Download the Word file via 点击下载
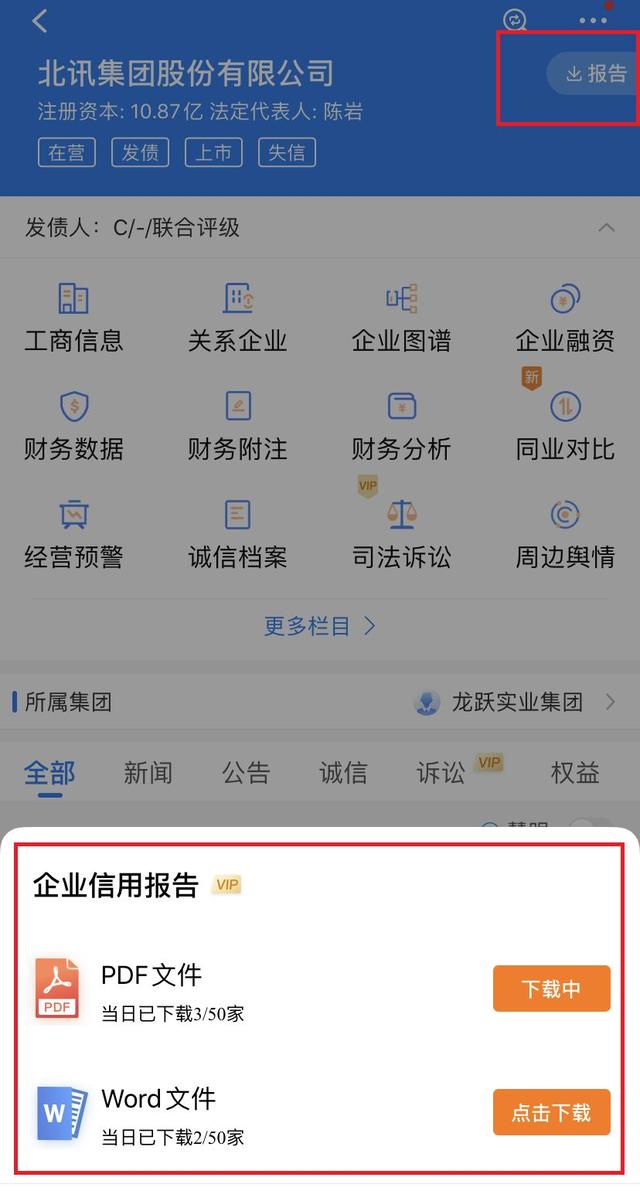The width and height of the screenshot is (640, 1191). click(x=551, y=1112)
